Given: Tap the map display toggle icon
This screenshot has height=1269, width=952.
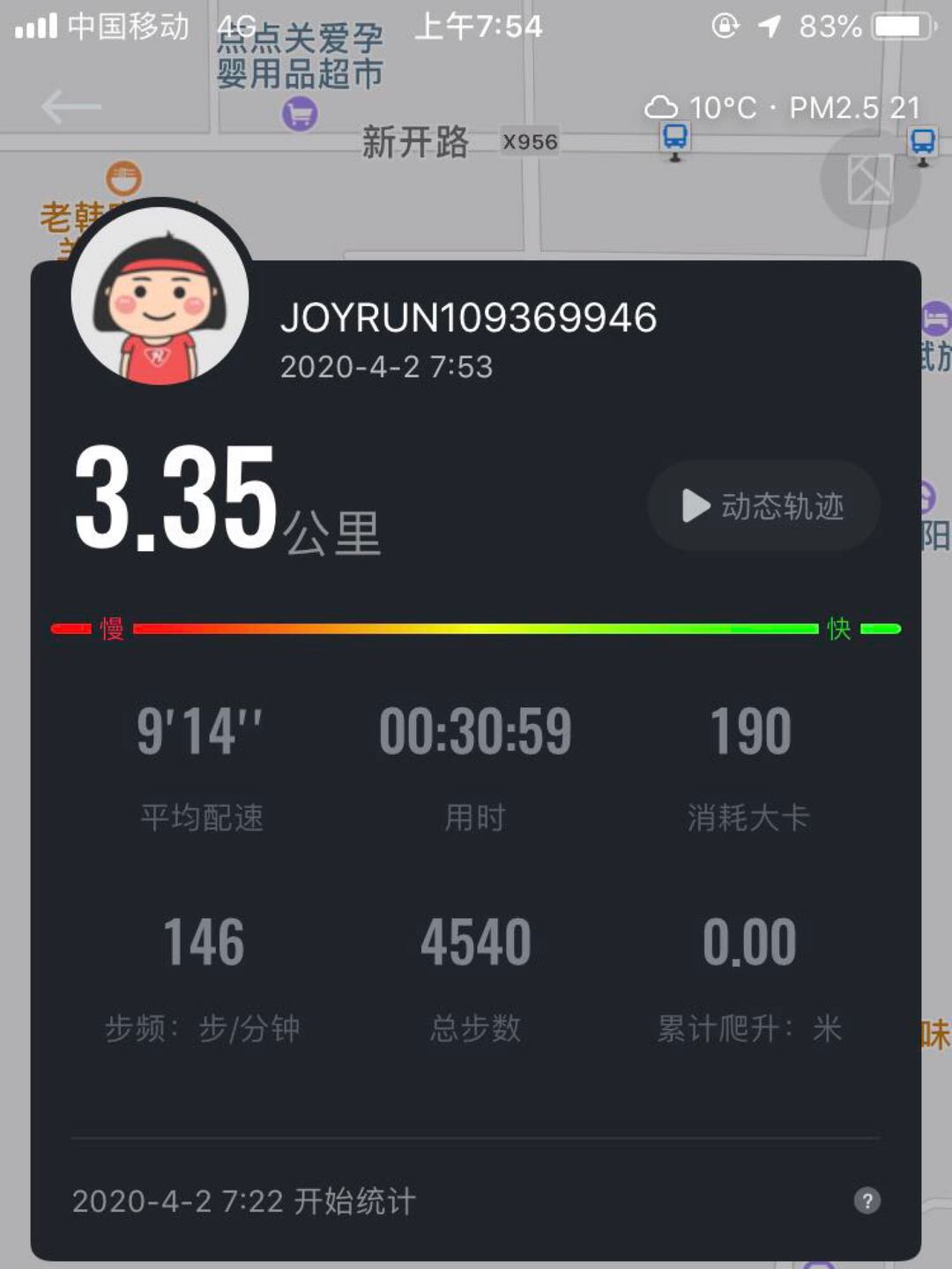Looking at the screenshot, I should click(870, 180).
